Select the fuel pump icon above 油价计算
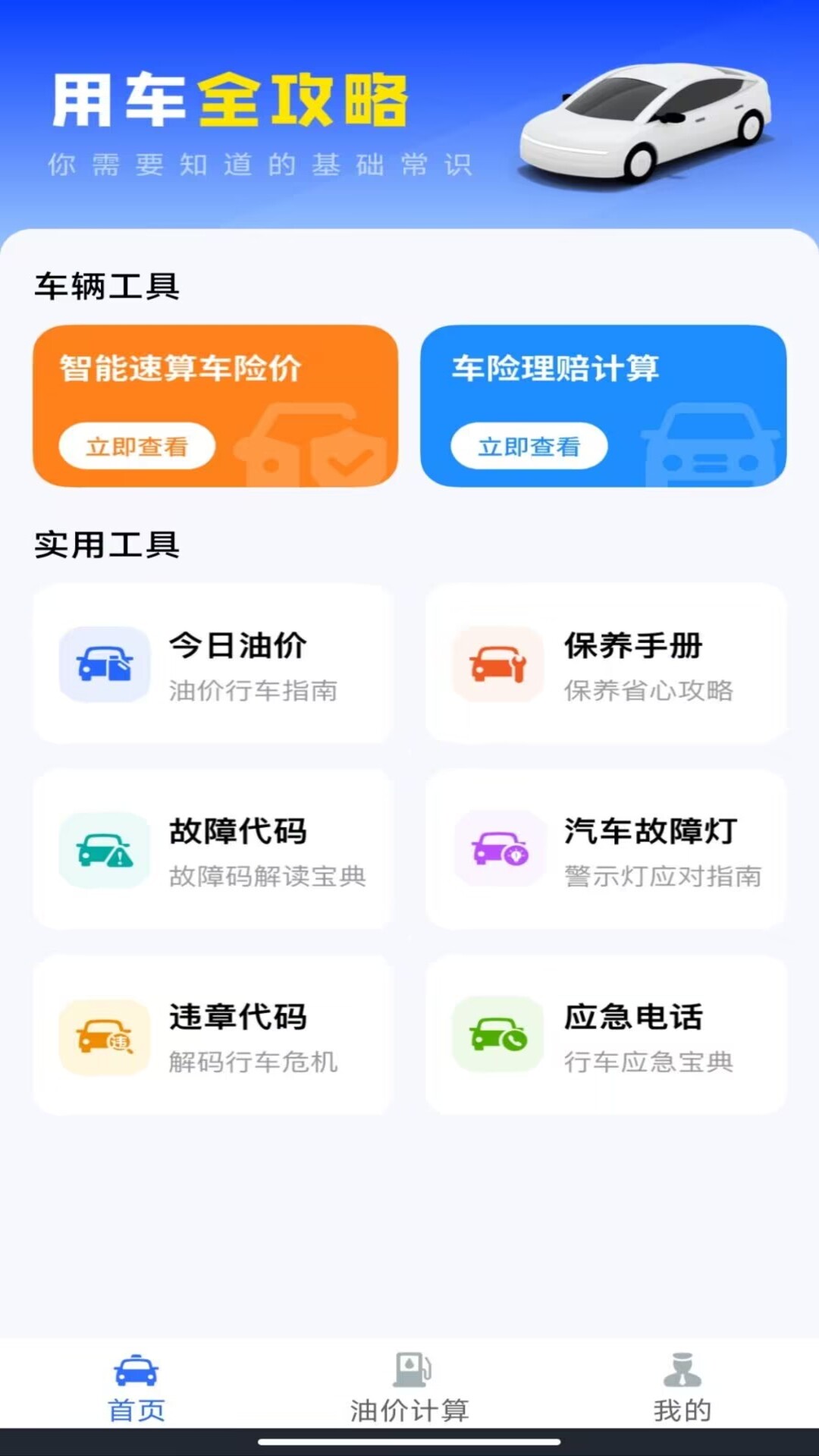 point(410,1365)
